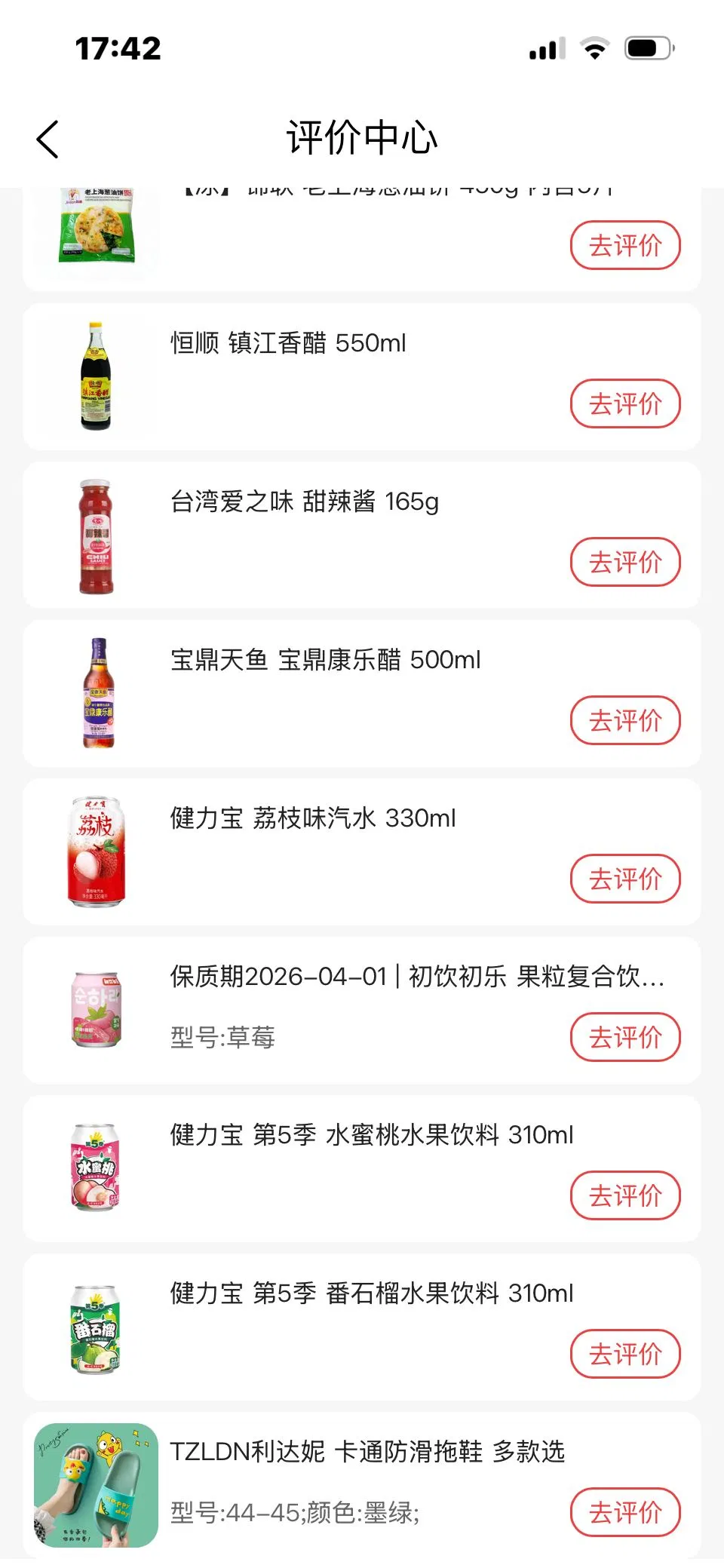Review 健力宝 第5季 水蜜桃水果饮料
Screen dimensions: 724x1568
click(x=624, y=1195)
